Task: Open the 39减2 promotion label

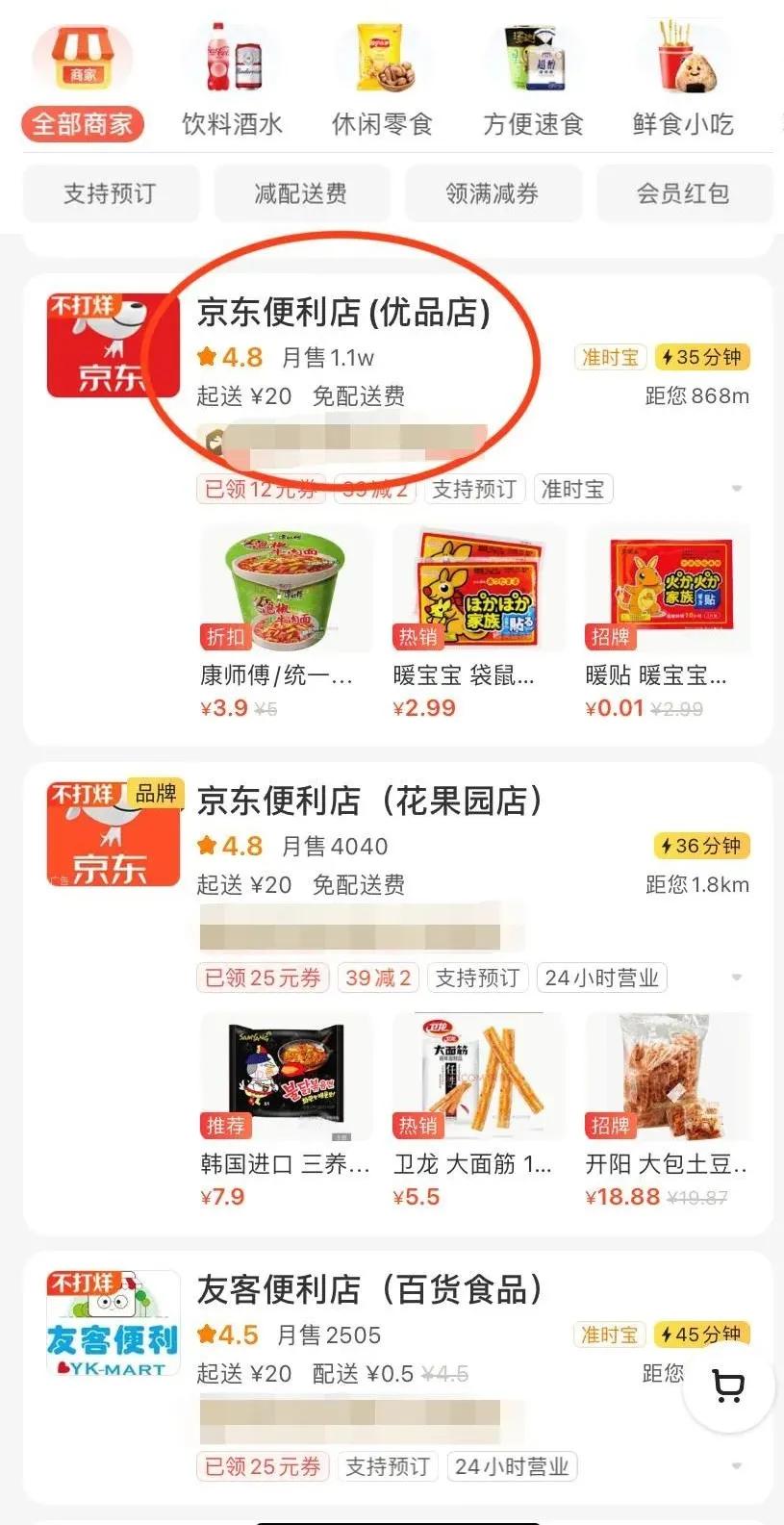Action: tap(378, 978)
